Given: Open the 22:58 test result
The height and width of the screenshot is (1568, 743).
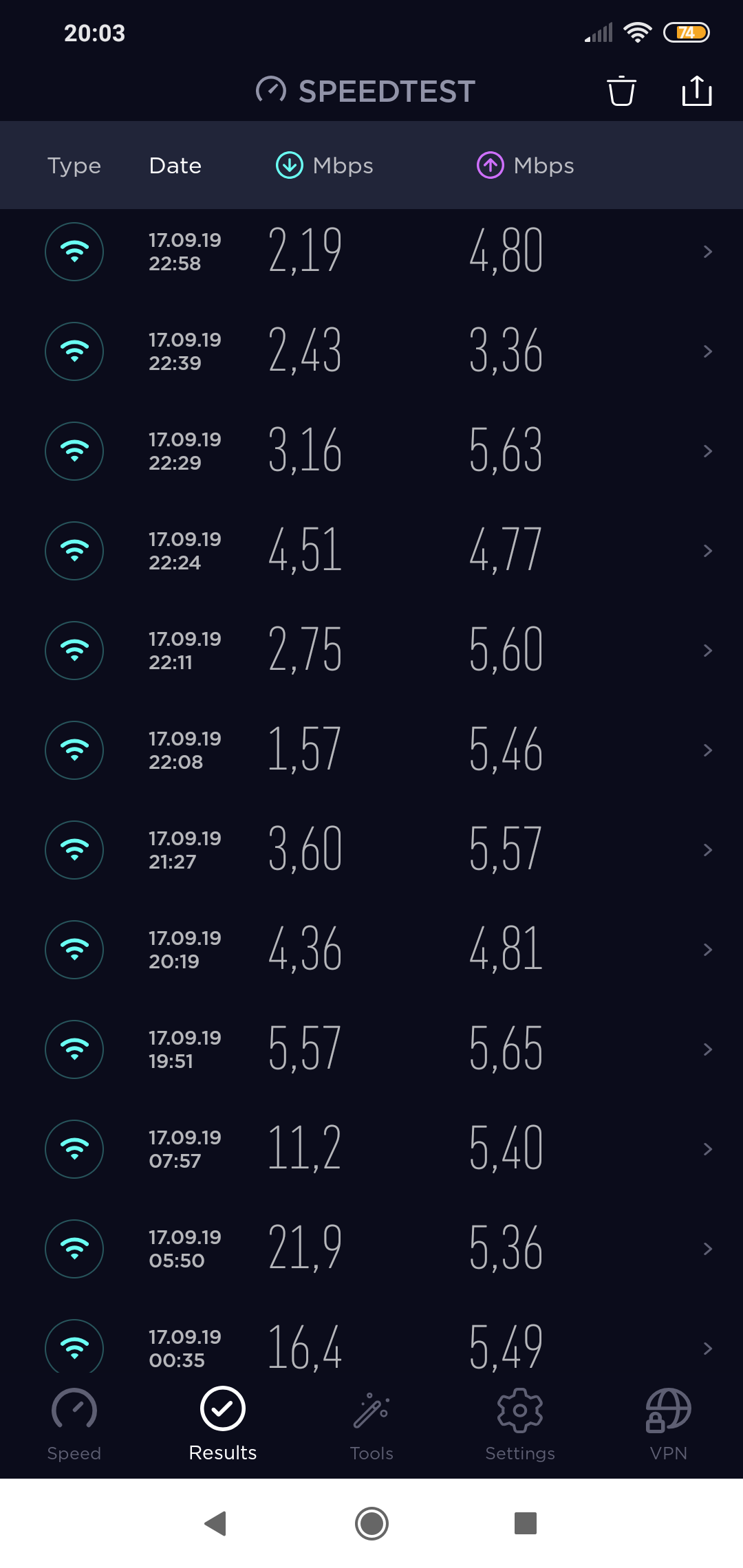Looking at the screenshot, I should pyautogui.click(x=371, y=252).
